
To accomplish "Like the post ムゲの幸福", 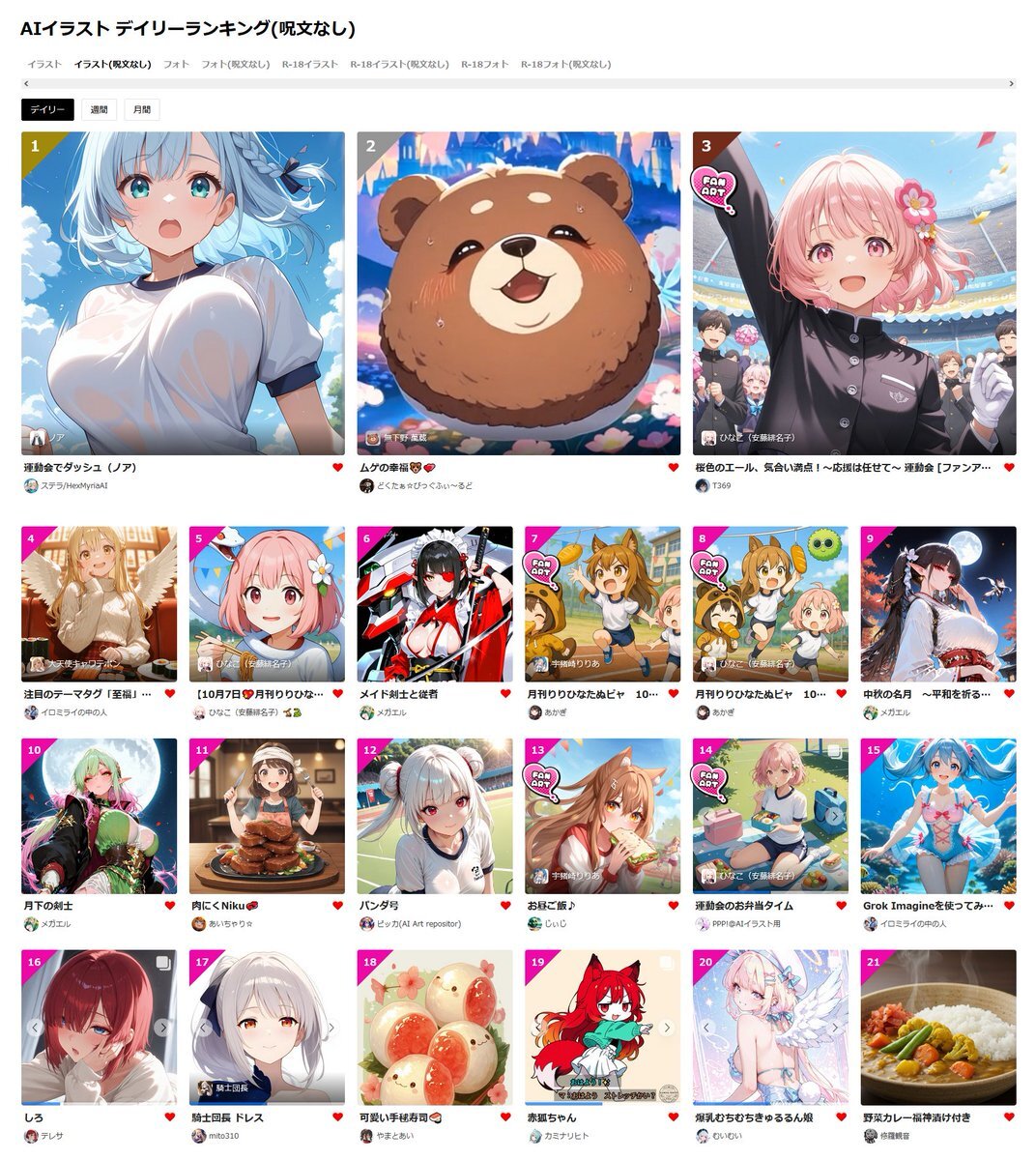I will (674, 468).
